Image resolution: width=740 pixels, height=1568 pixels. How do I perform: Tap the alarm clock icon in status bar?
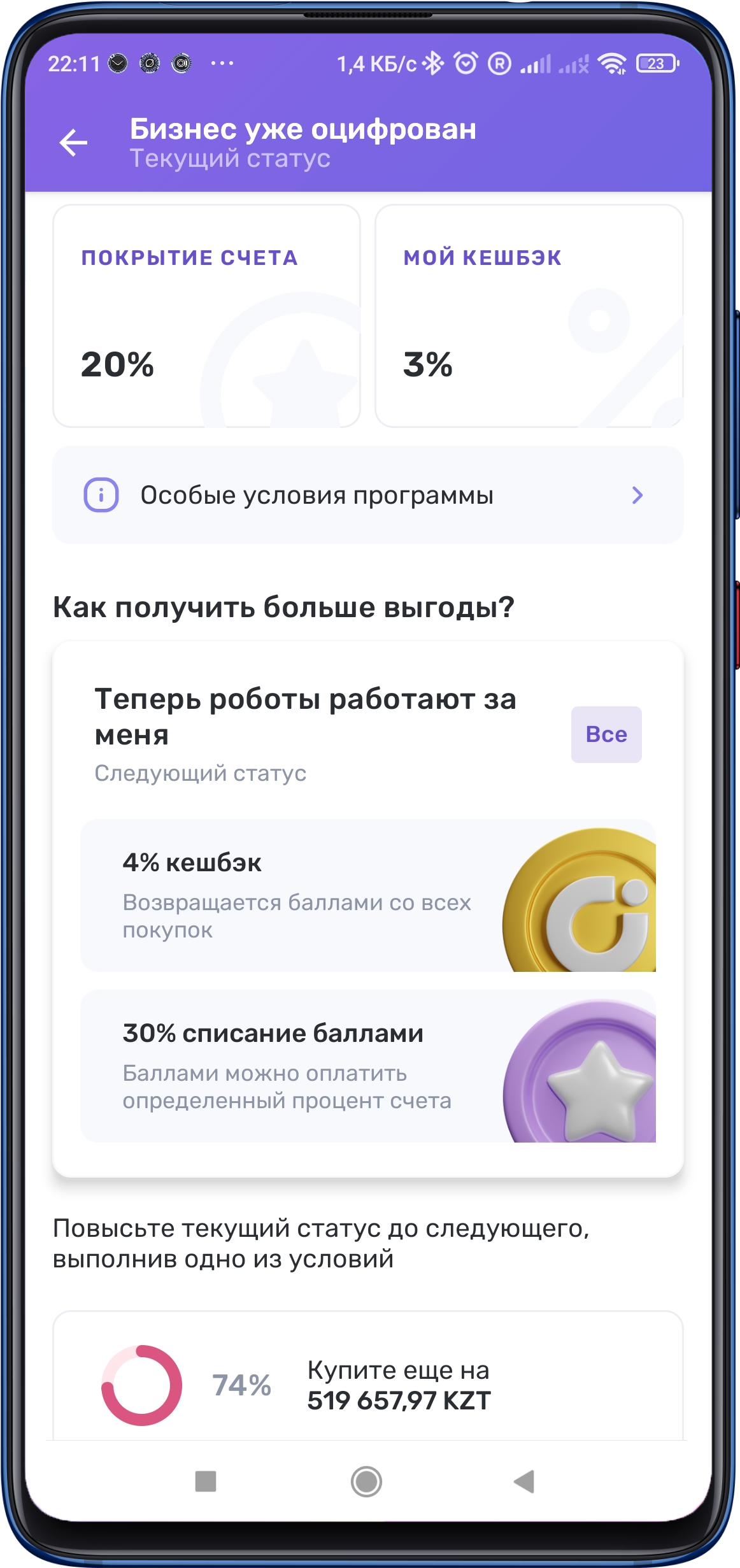[464, 63]
